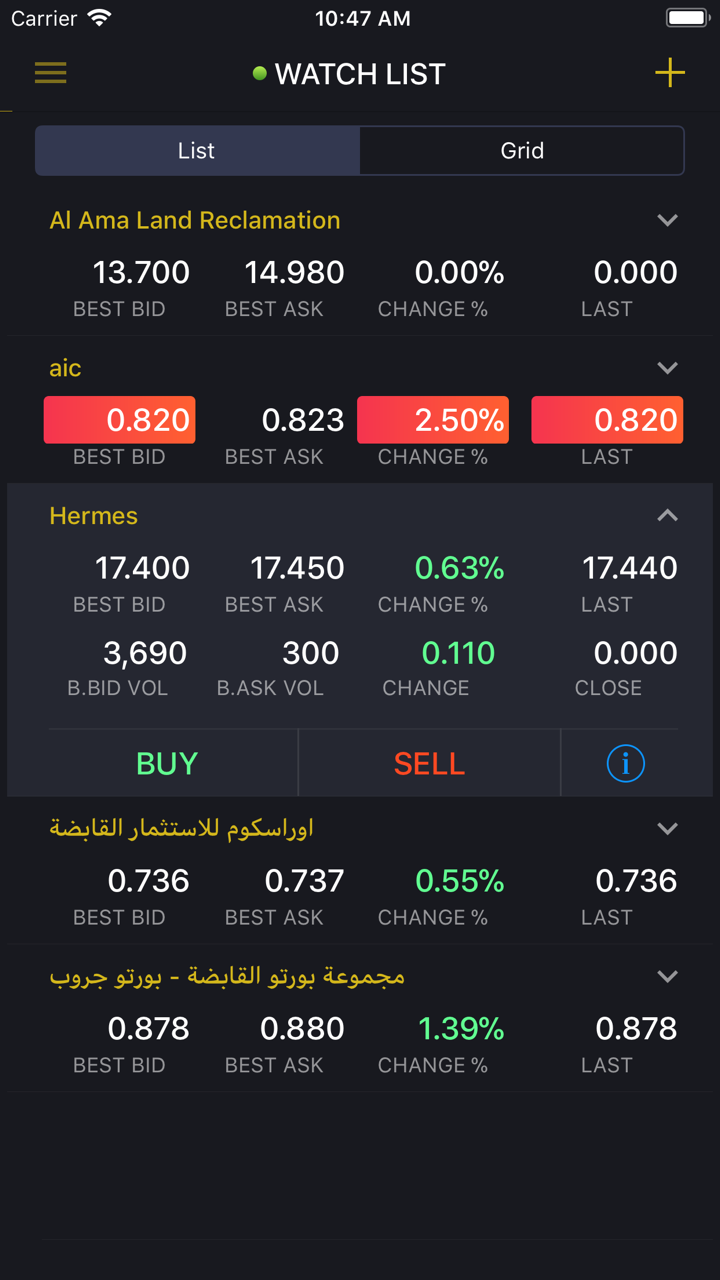Image resolution: width=720 pixels, height=1280 pixels.
Task: Switch to the Grid view
Action: 522,151
